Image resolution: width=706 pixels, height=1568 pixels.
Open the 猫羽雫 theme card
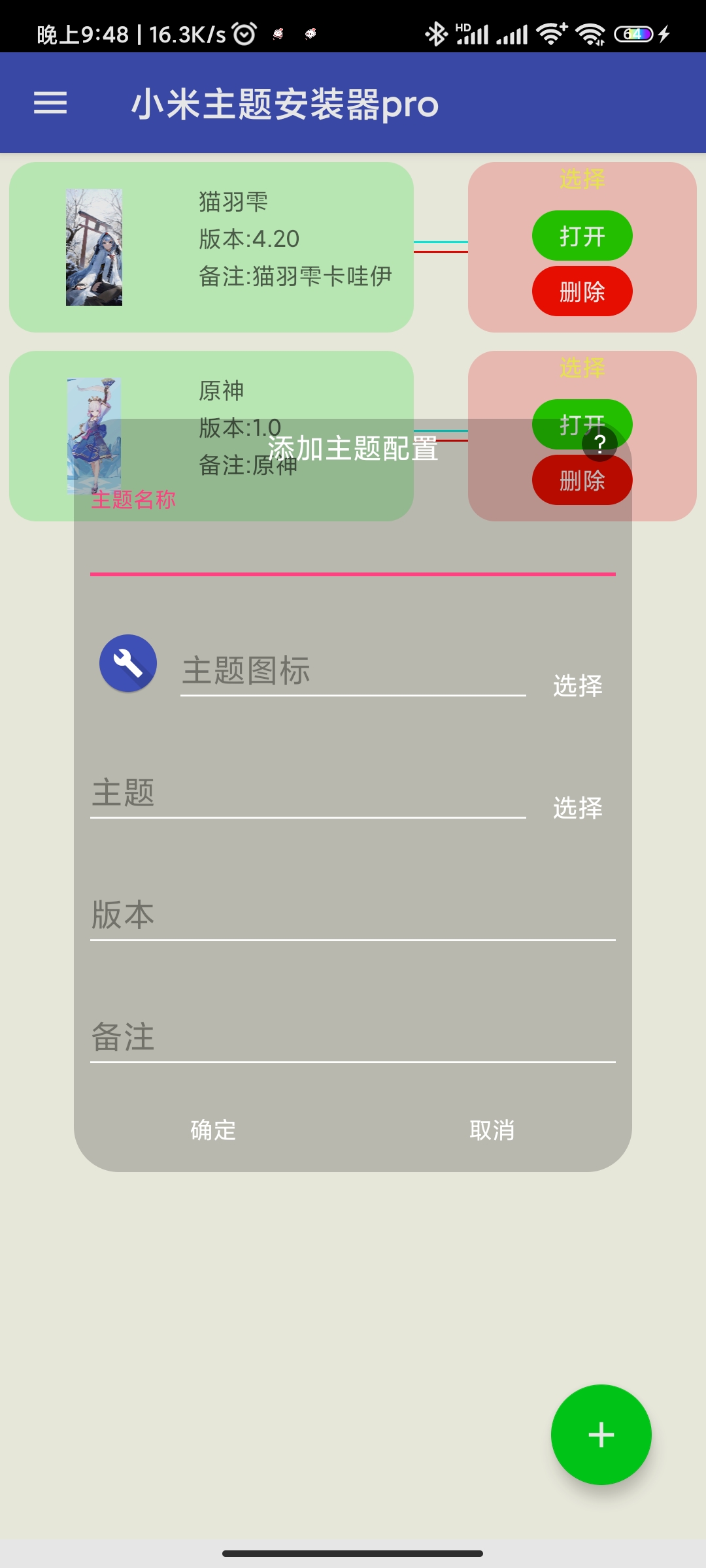coord(211,247)
